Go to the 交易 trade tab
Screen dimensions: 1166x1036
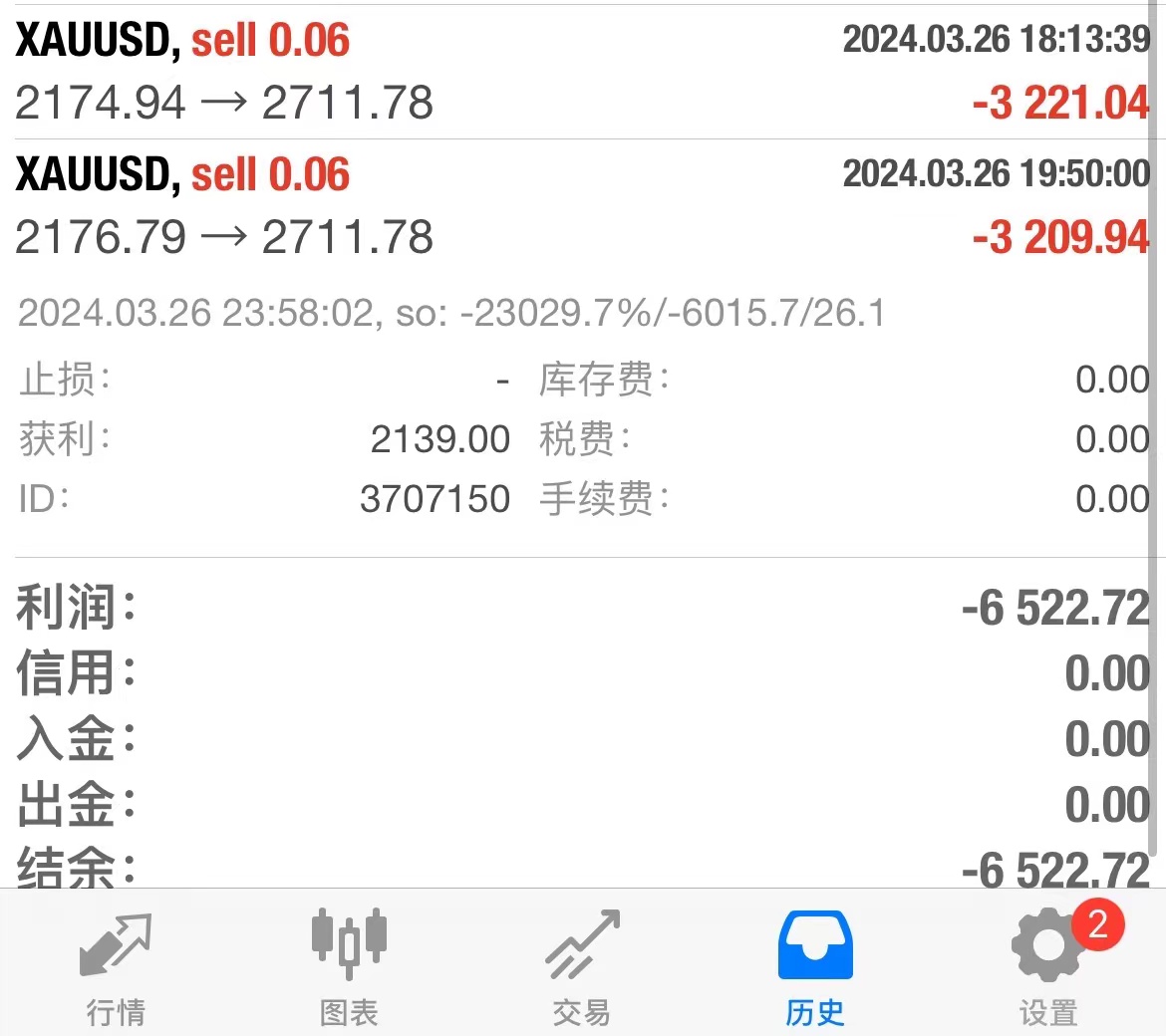tap(582, 964)
